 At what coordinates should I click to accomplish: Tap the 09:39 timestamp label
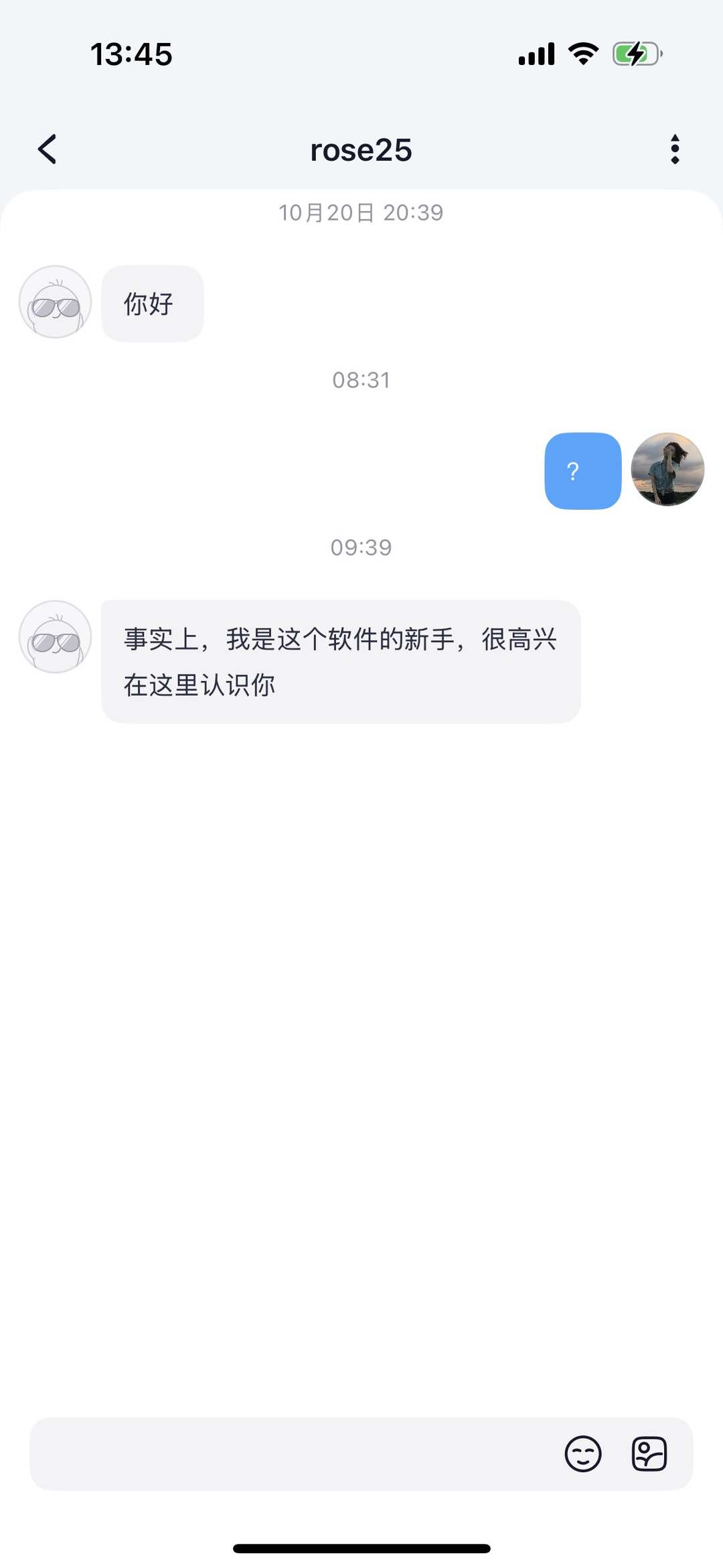pos(361,547)
